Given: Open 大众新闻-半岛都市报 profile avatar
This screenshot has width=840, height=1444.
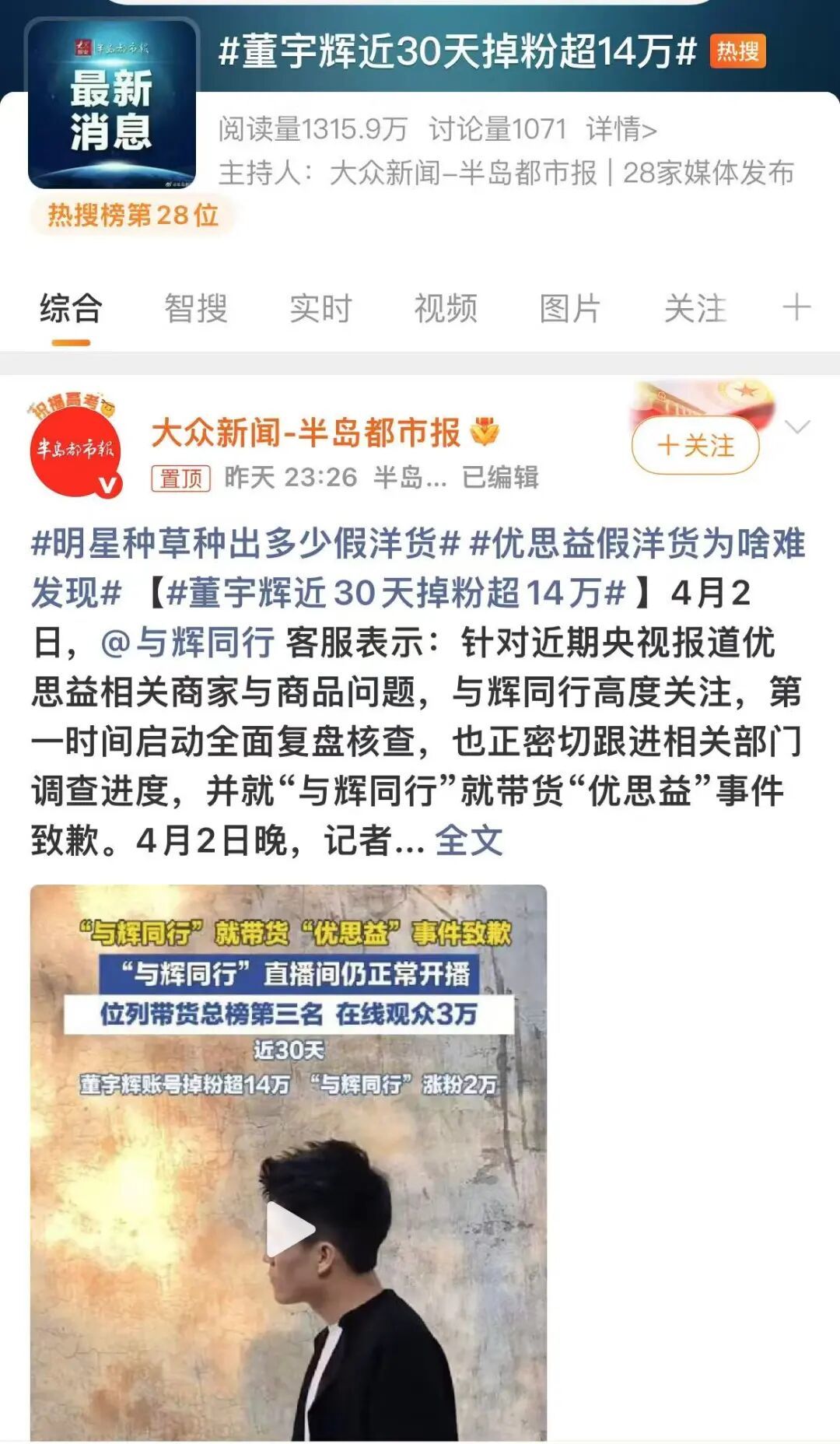Looking at the screenshot, I should [x=75, y=450].
